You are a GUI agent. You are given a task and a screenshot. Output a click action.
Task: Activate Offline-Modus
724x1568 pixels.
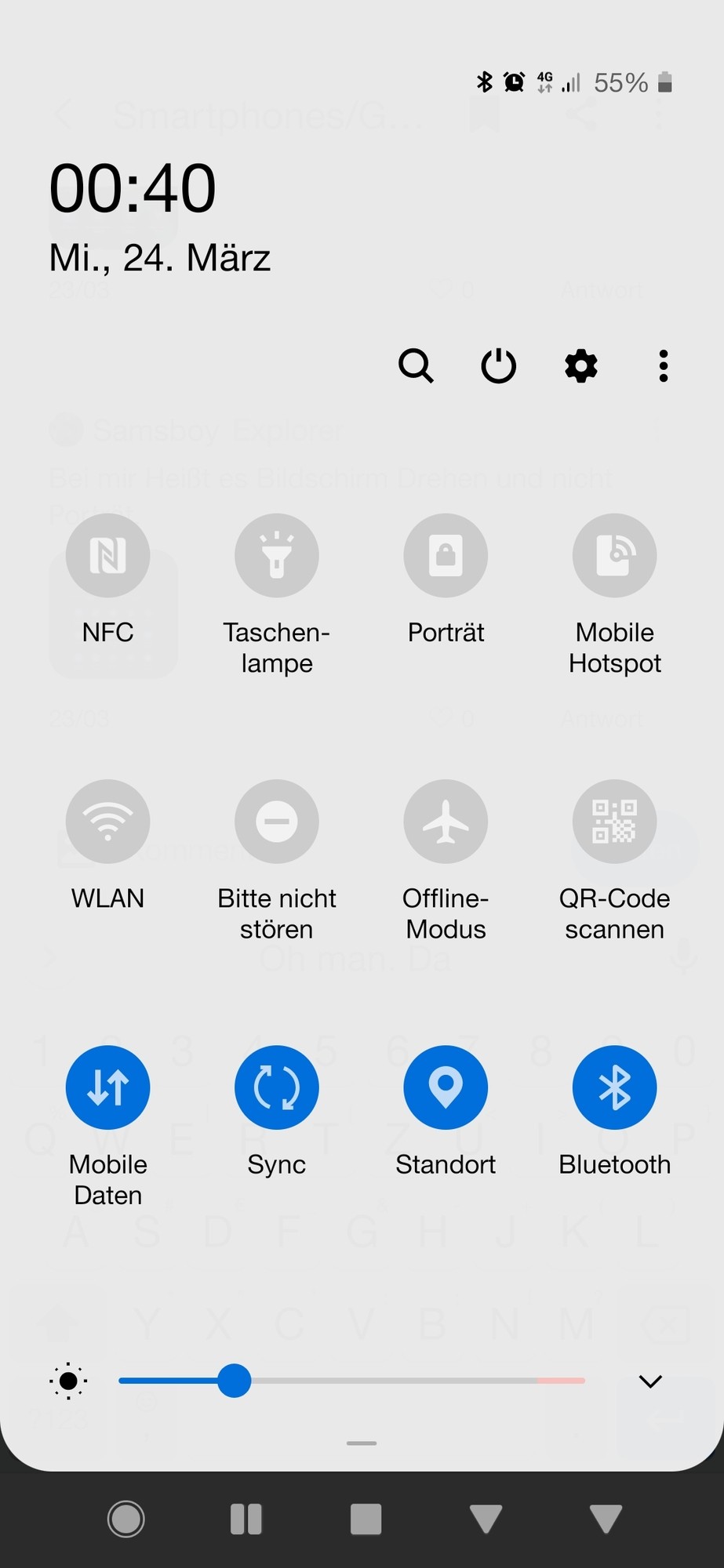coord(446,821)
